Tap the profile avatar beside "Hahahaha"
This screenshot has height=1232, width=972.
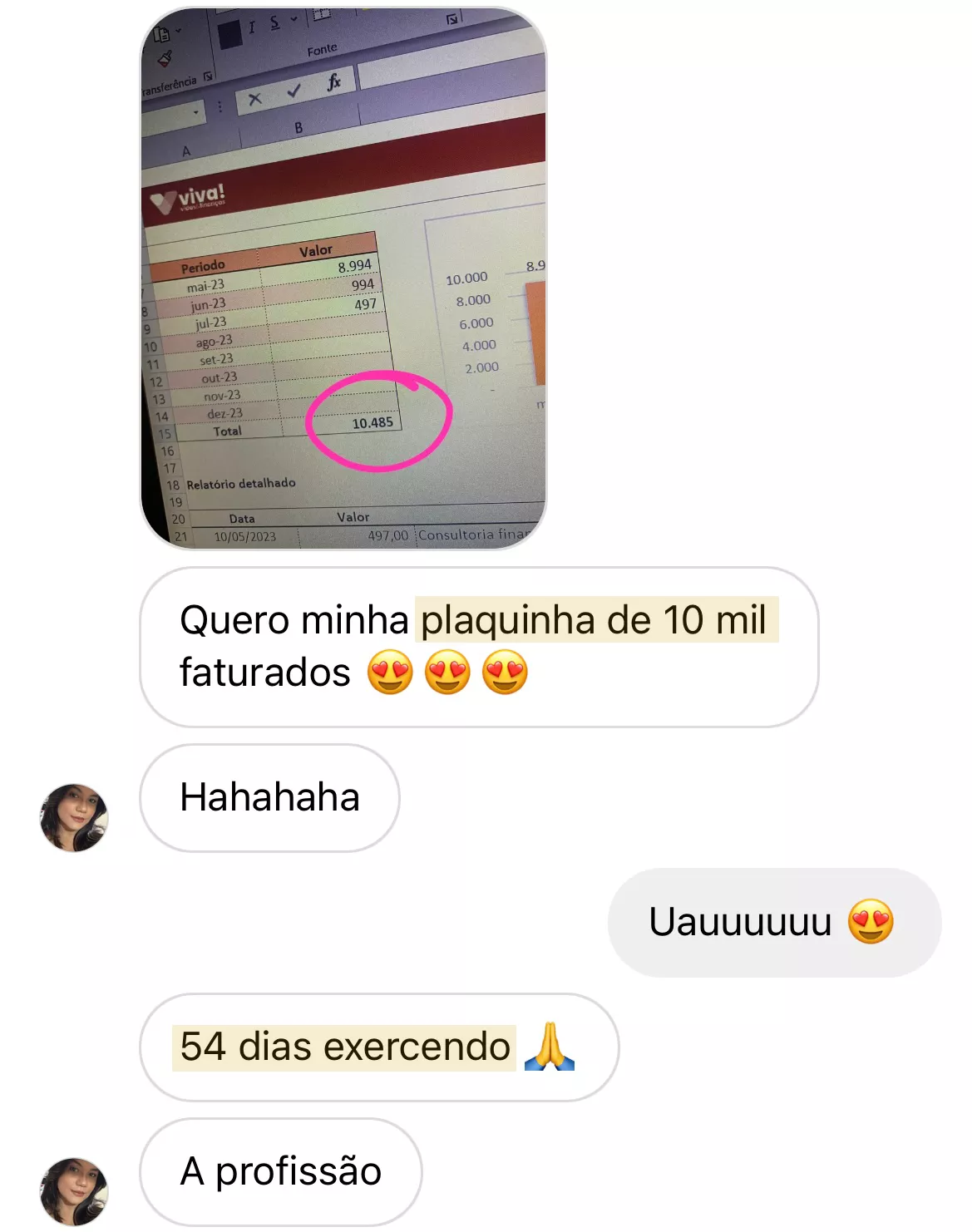click(74, 817)
